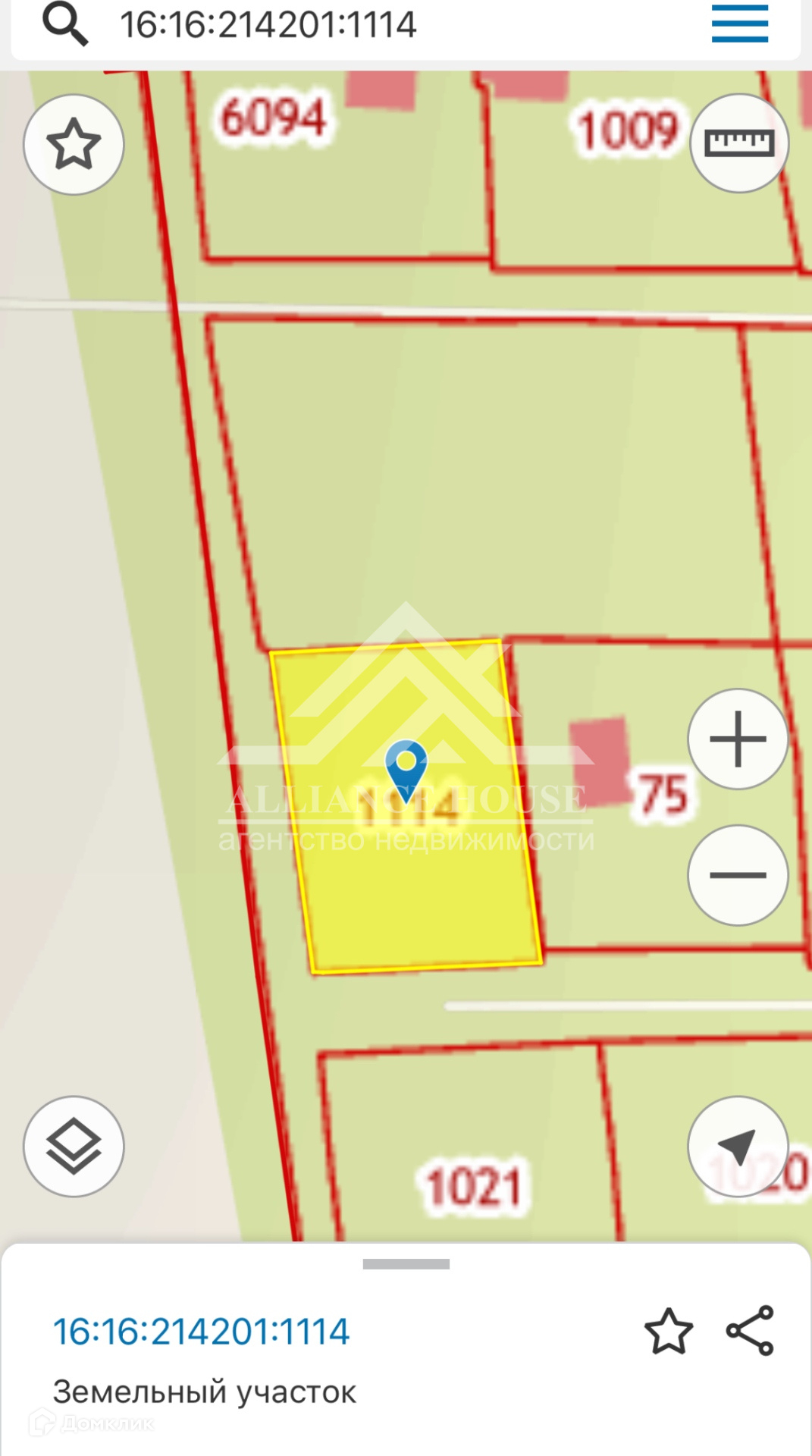Activate the ruler measurement tool
Image resolution: width=812 pixels, height=1456 pixels.
pyautogui.click(x=739, y=143)
